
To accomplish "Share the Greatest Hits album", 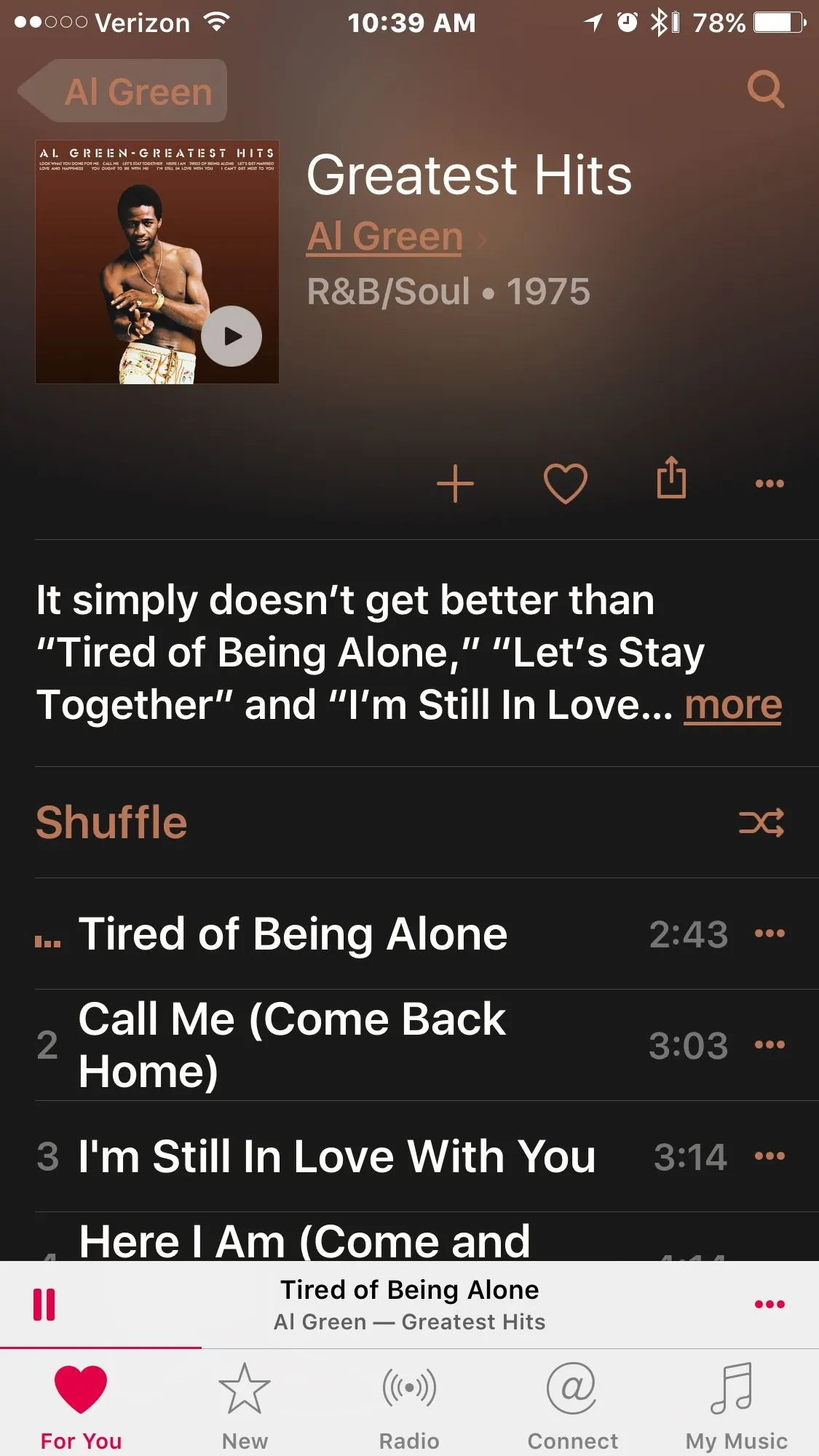I will pos(671,479).
